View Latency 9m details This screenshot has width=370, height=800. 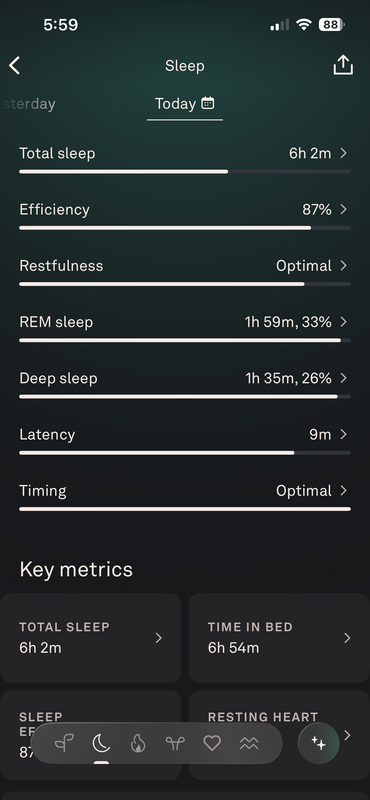pos(185,440)
